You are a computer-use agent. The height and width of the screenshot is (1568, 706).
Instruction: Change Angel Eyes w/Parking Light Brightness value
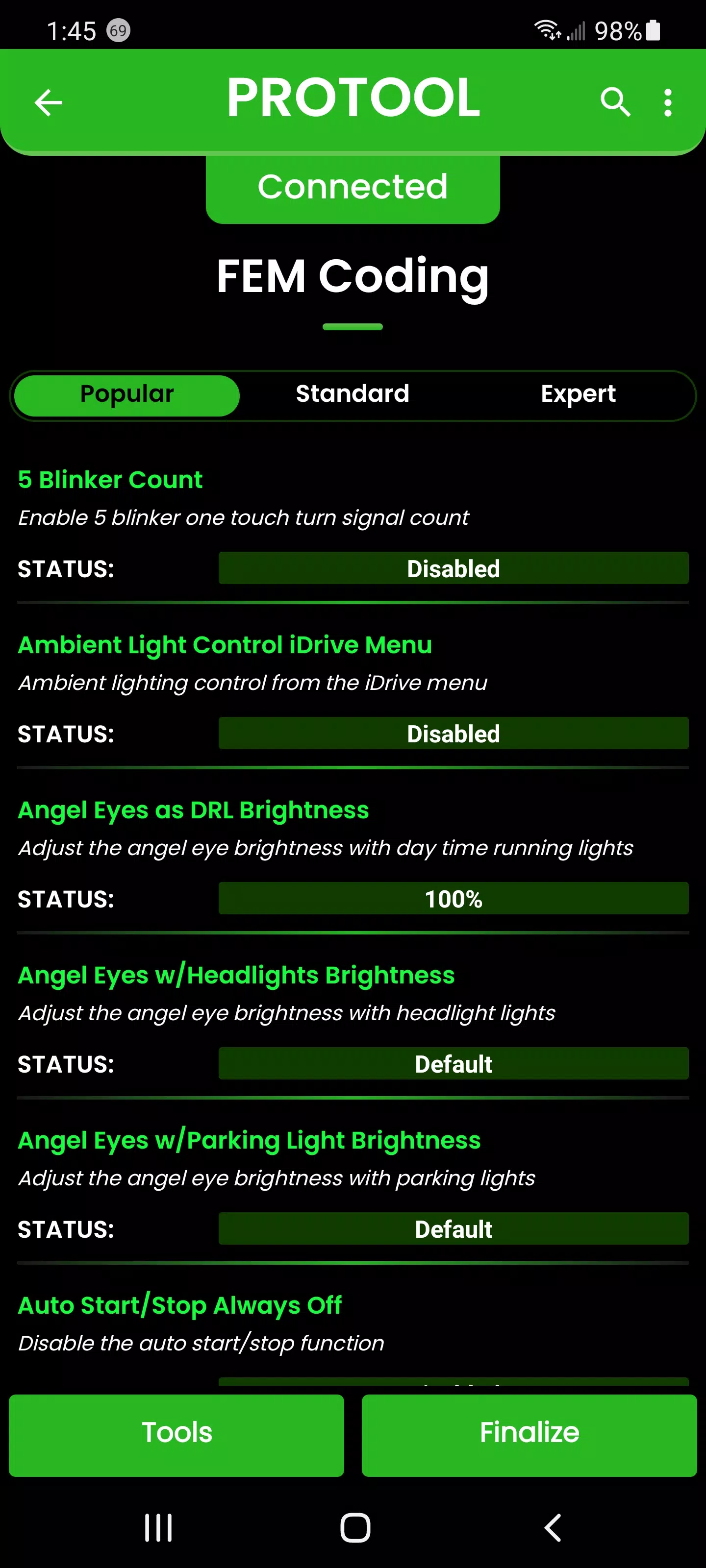(453, 1228)
